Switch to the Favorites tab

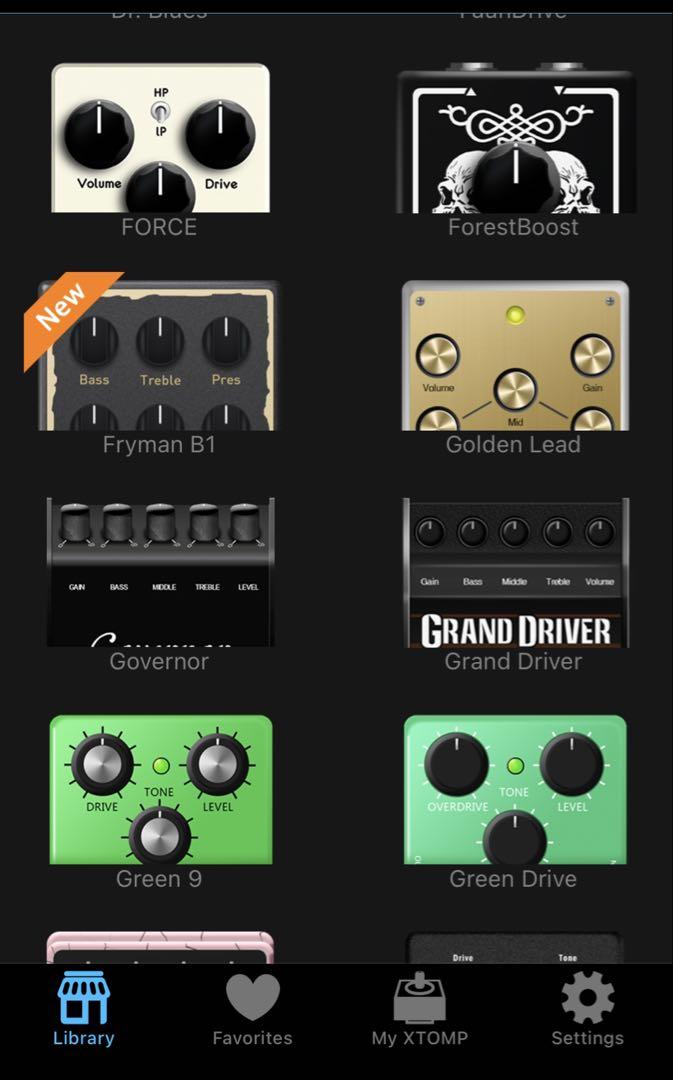pyautogui.click(x=252, y=1010)
